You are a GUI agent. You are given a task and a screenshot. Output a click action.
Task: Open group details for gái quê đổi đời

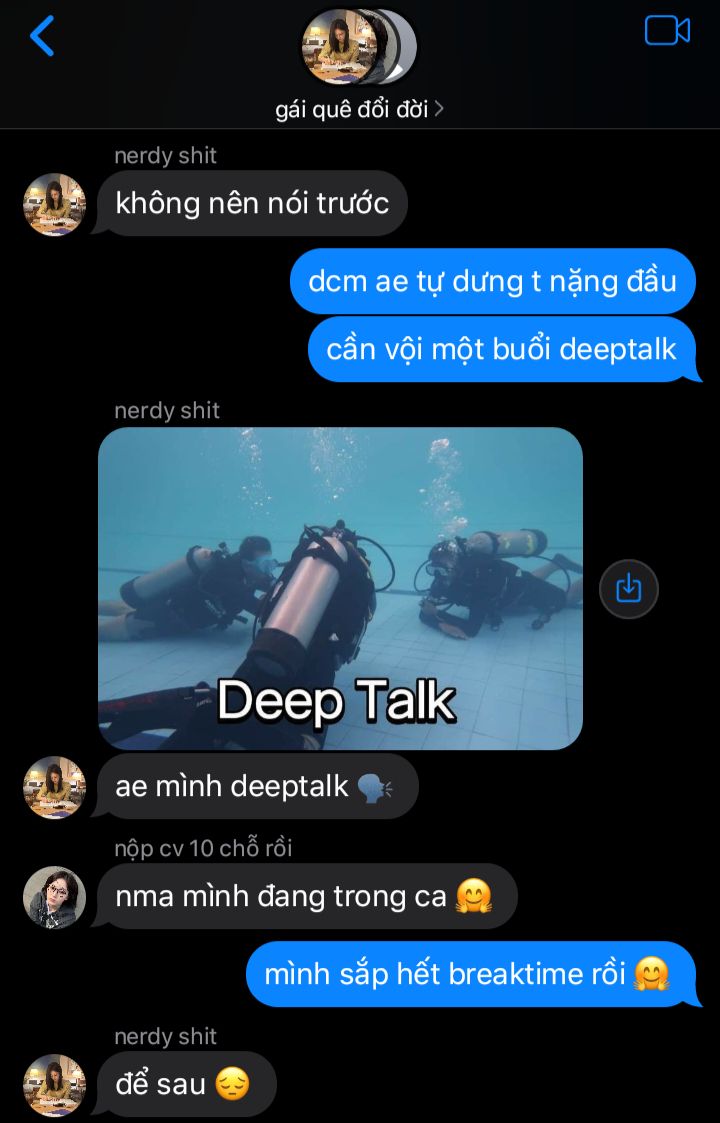(359, 109)
